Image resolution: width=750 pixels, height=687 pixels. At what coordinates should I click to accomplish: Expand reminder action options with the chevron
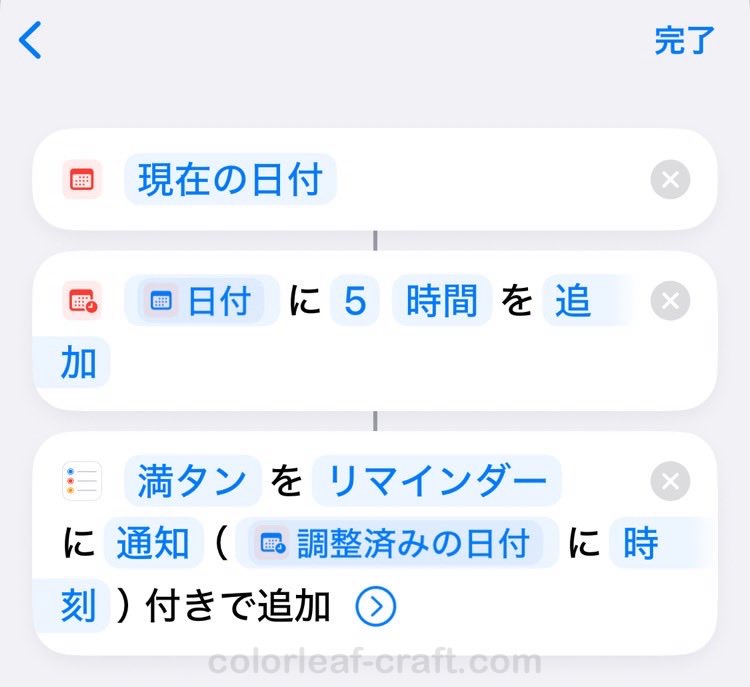click(376, 606)
